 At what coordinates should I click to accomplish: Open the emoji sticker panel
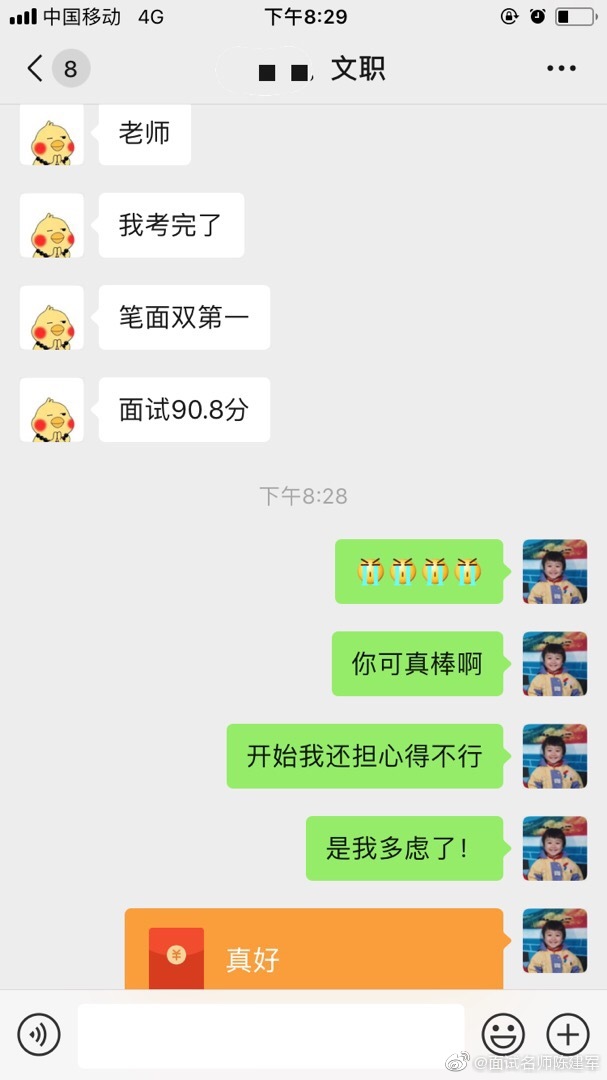click(x=503, y=1034)
